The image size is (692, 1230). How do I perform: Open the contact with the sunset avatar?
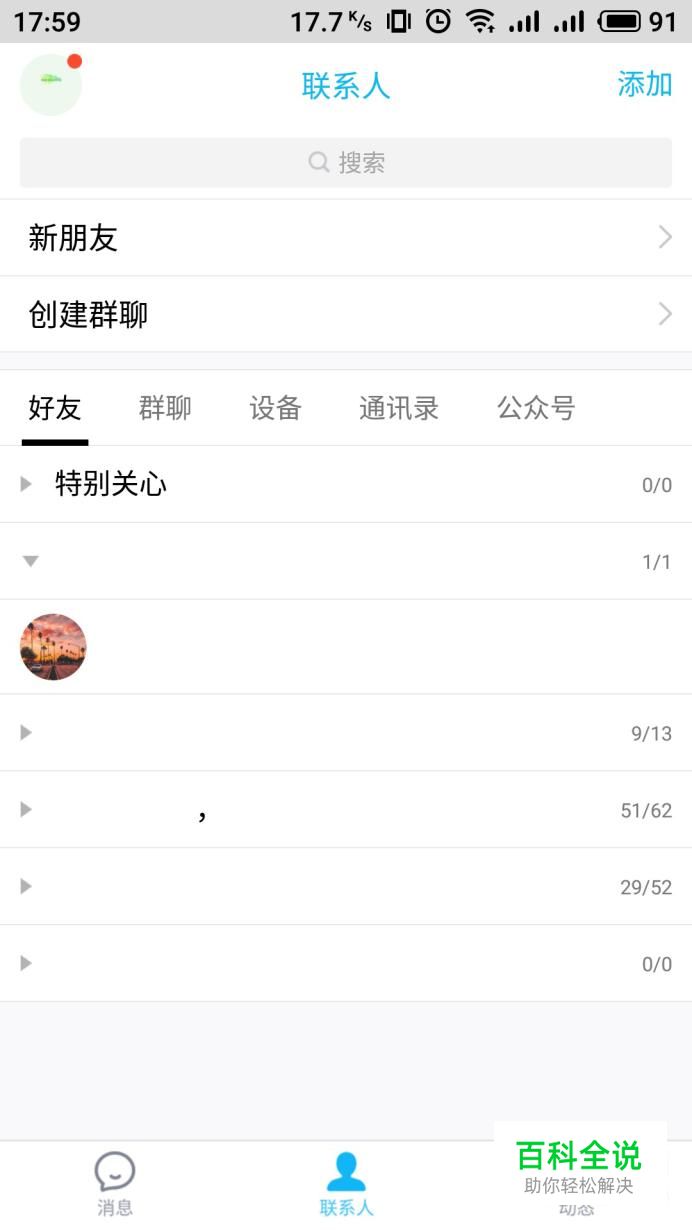click(346, 647)
